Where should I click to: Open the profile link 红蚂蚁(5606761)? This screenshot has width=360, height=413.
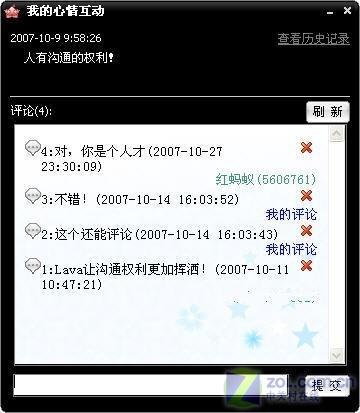(x=266, y=180)
